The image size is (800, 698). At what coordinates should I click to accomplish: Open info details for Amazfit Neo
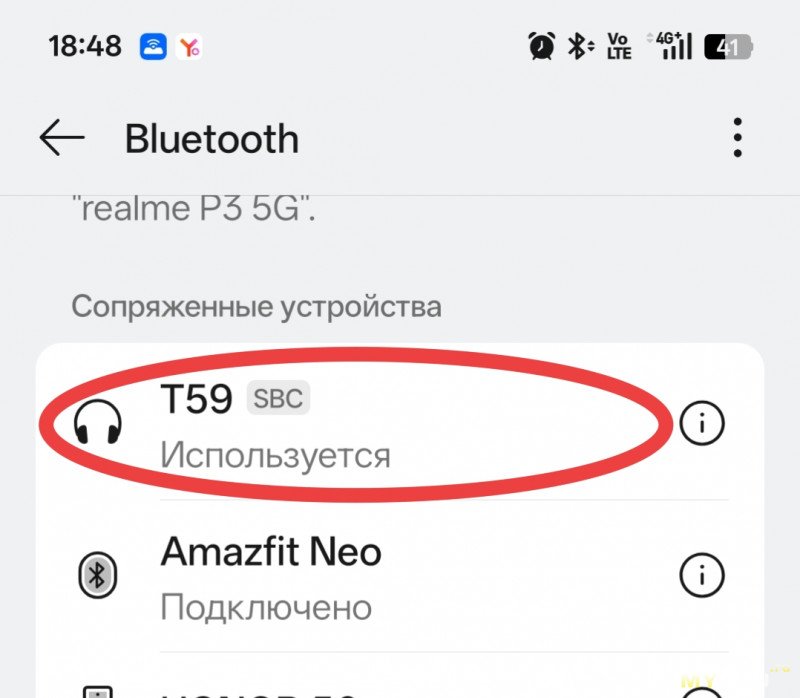[701, 575]
